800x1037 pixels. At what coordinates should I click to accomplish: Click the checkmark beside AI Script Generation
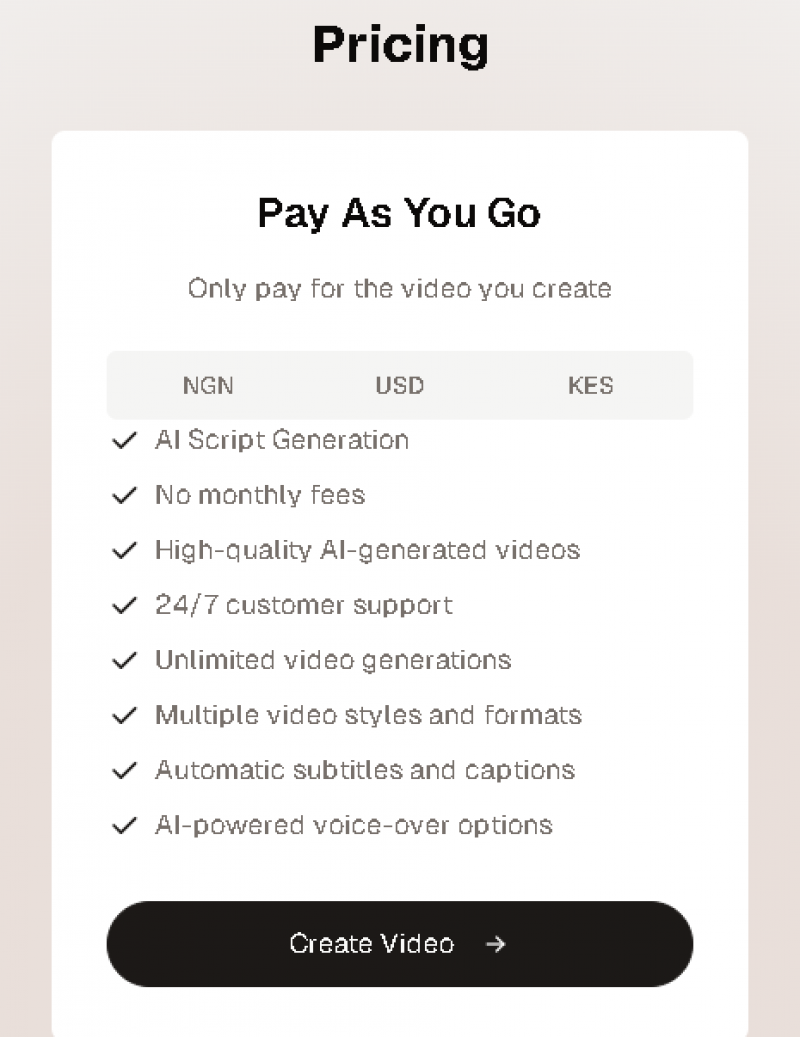click(124, 440)
